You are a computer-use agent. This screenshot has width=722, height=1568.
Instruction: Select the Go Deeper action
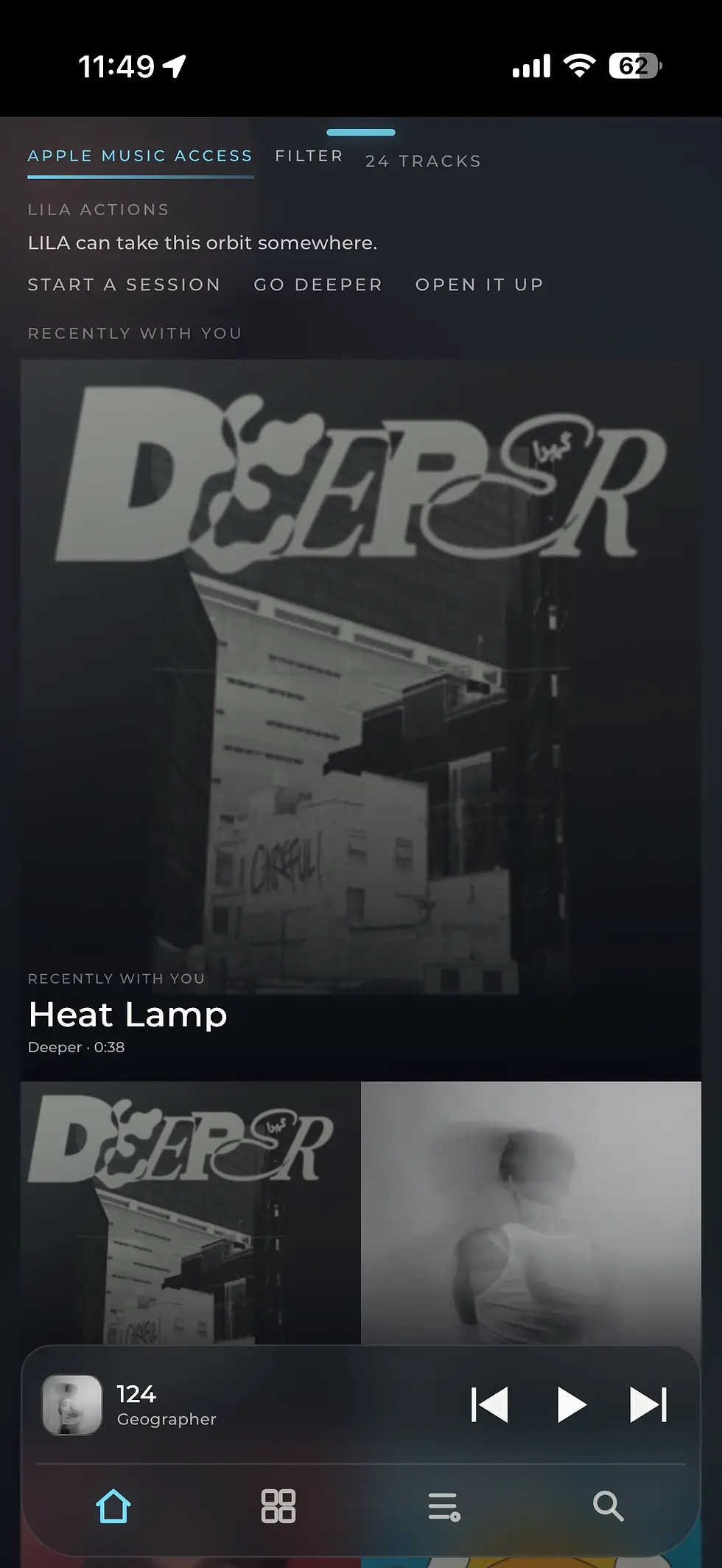click(x=318, y=285)
